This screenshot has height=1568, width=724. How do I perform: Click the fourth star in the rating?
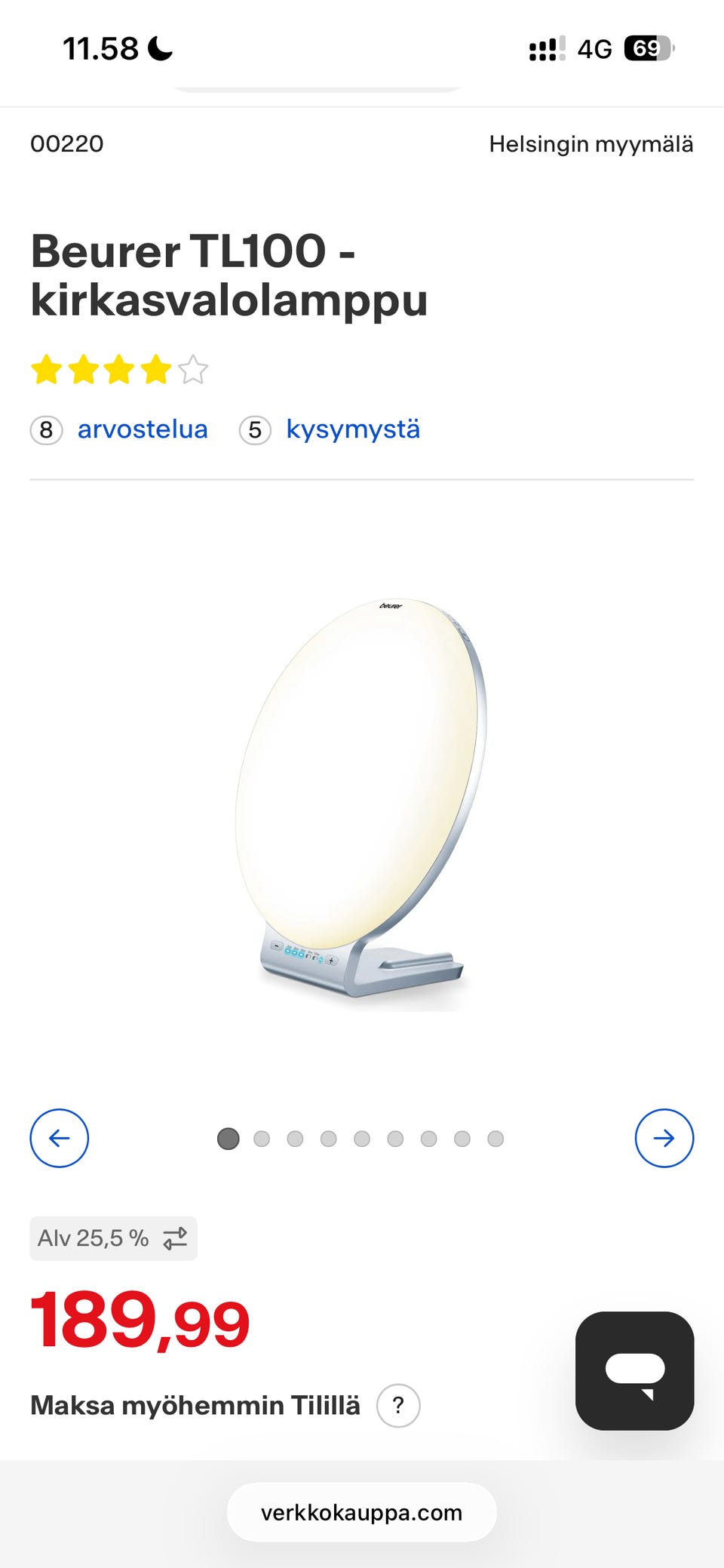[x=155, y=370]
